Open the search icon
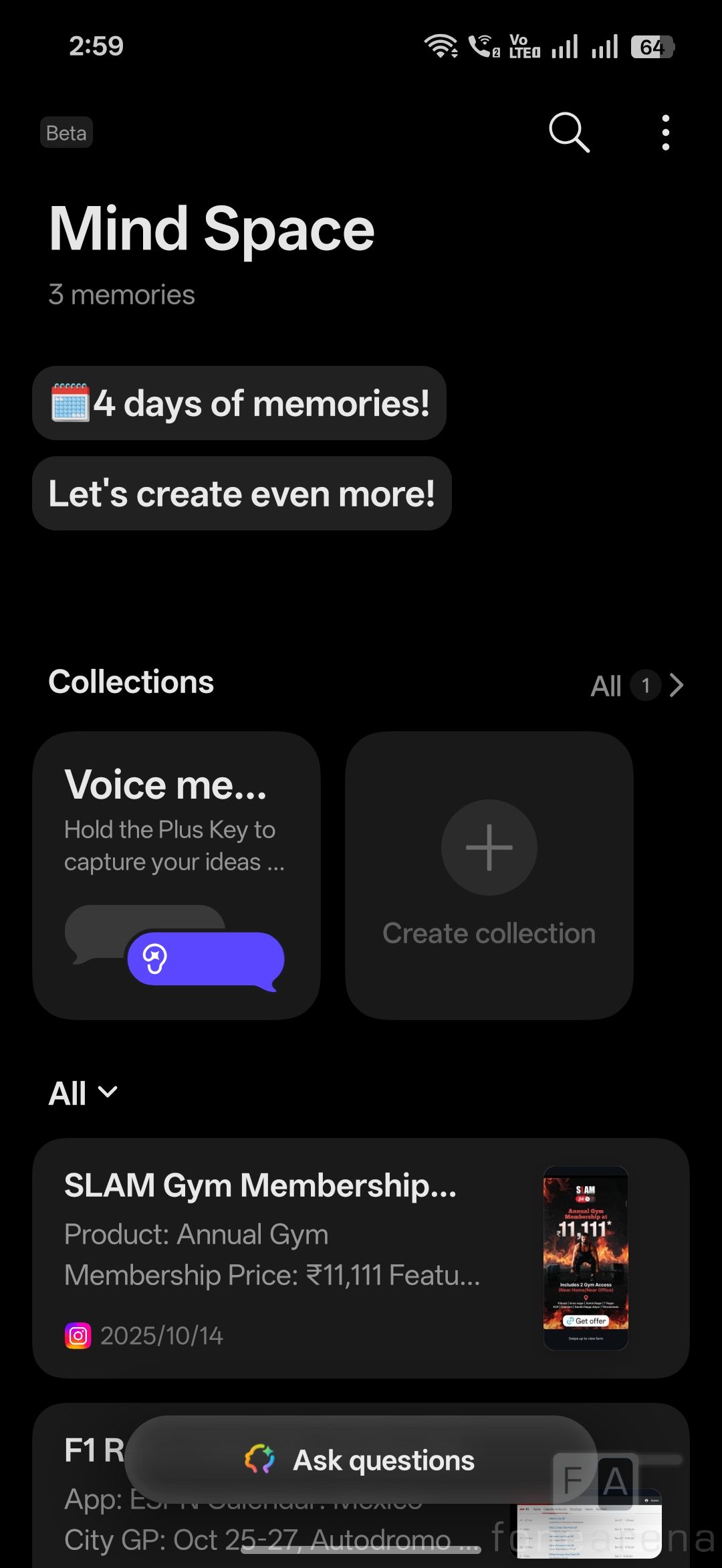The height and width of the screenshot is (1568, 722). [x=569, y=132]
